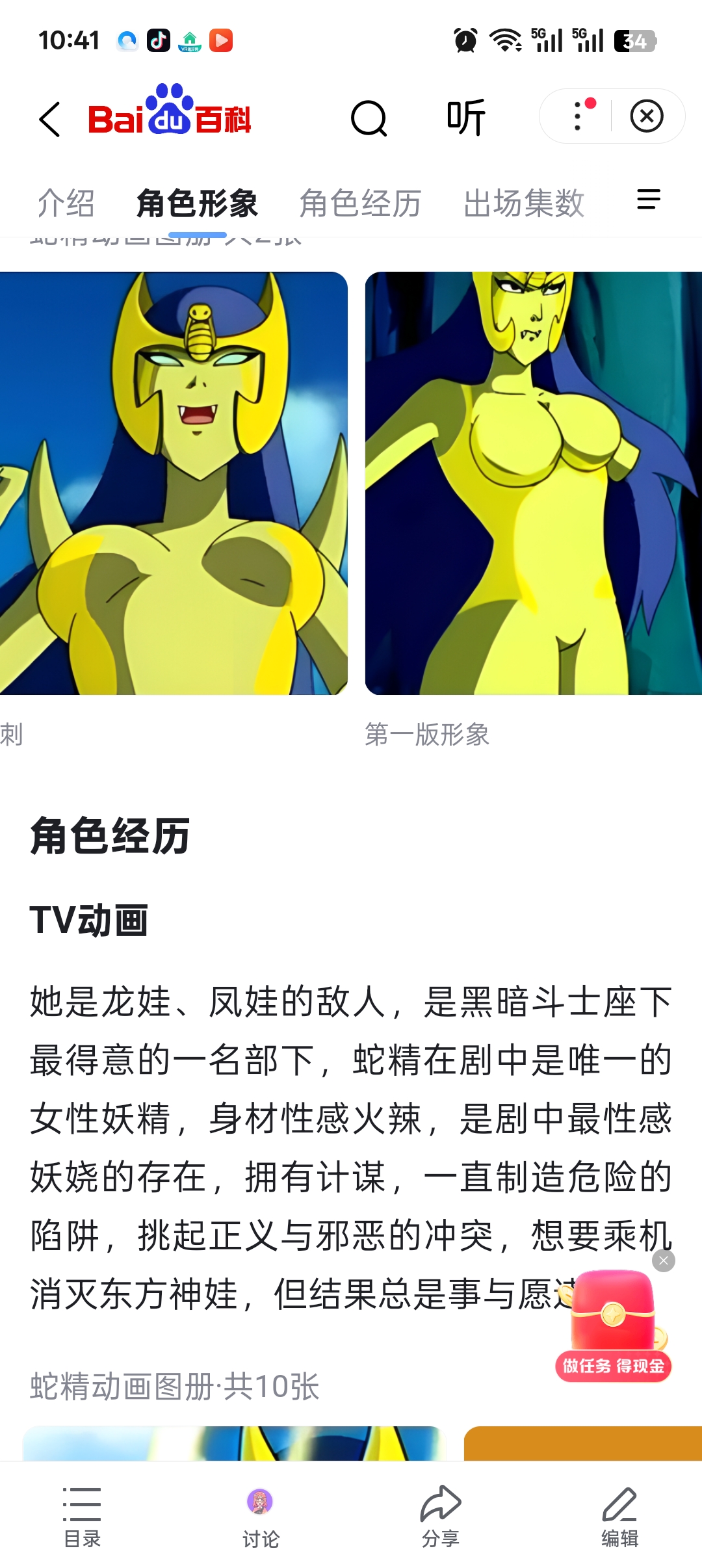Switch to the 介绍 tab
Screen dimensions: 702x1568
[x=66, y=203]
